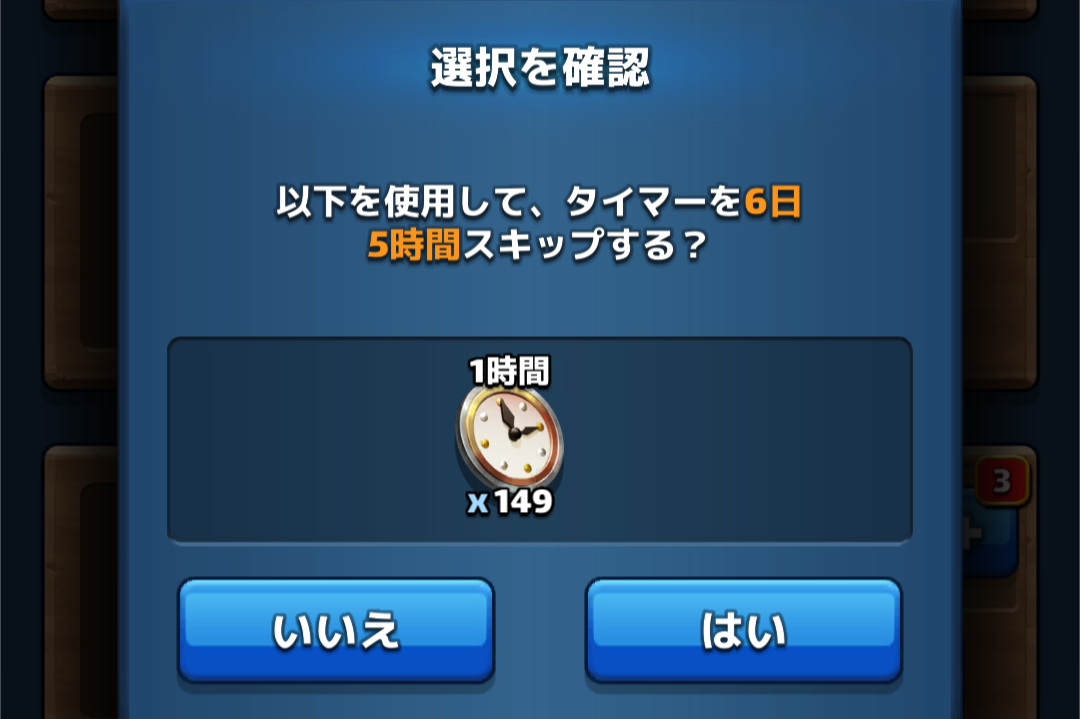Confirm the timer skip with はい
This screenshot has width=1080, height=719.
click(743, 629)
